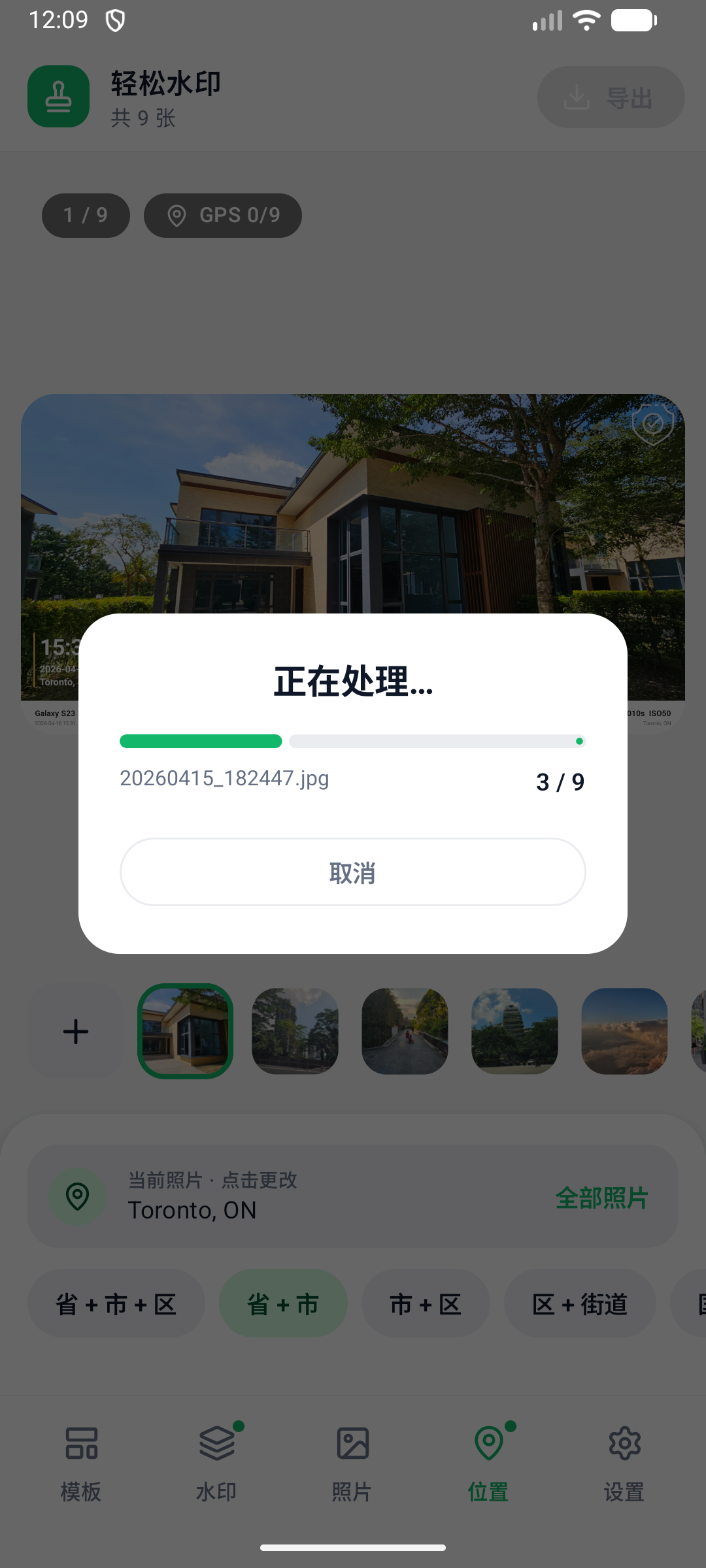Choose the 省 + 市 + 区 format chip
The width and height of the screenshot is (706, 1568).
(x=116, y=1304)
